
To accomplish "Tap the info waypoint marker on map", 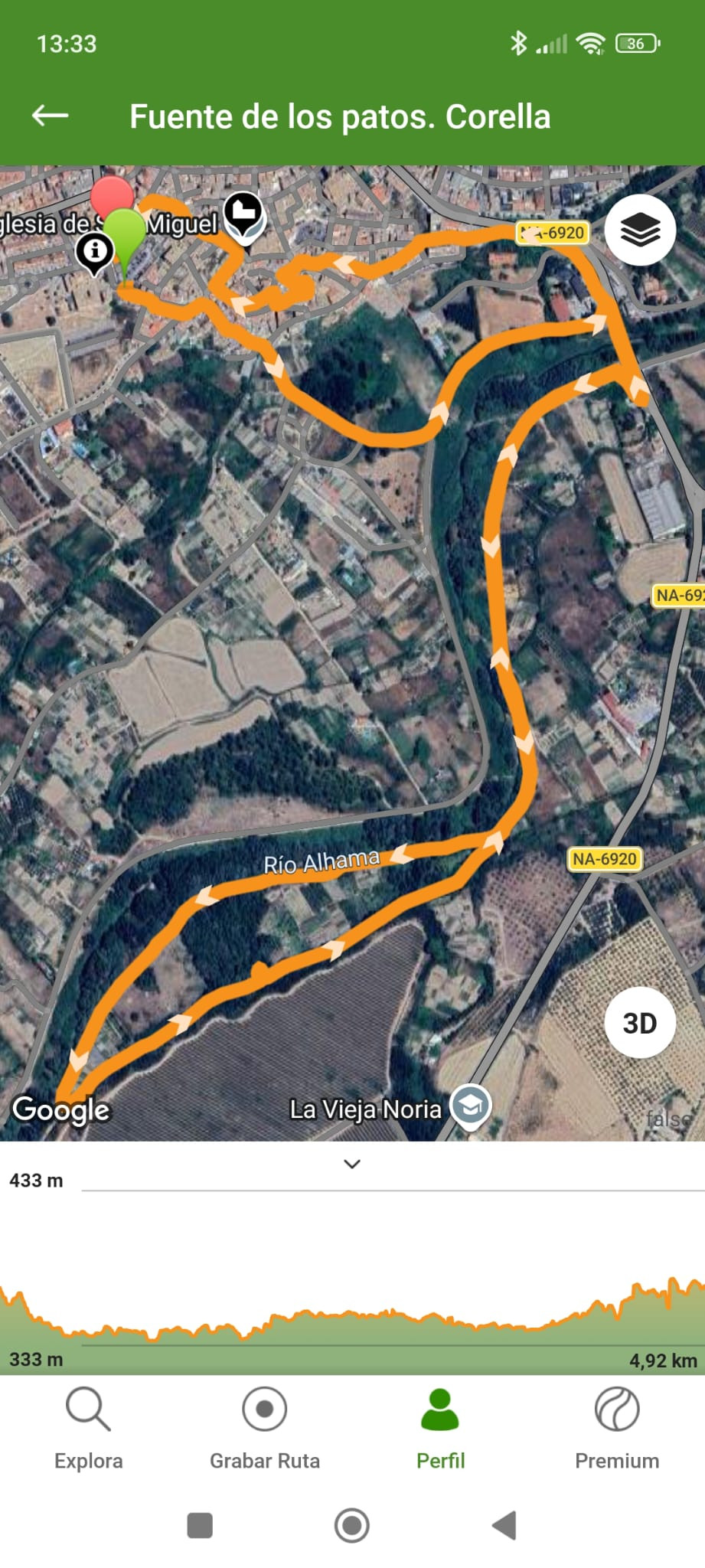I will (x=95, y=251).
